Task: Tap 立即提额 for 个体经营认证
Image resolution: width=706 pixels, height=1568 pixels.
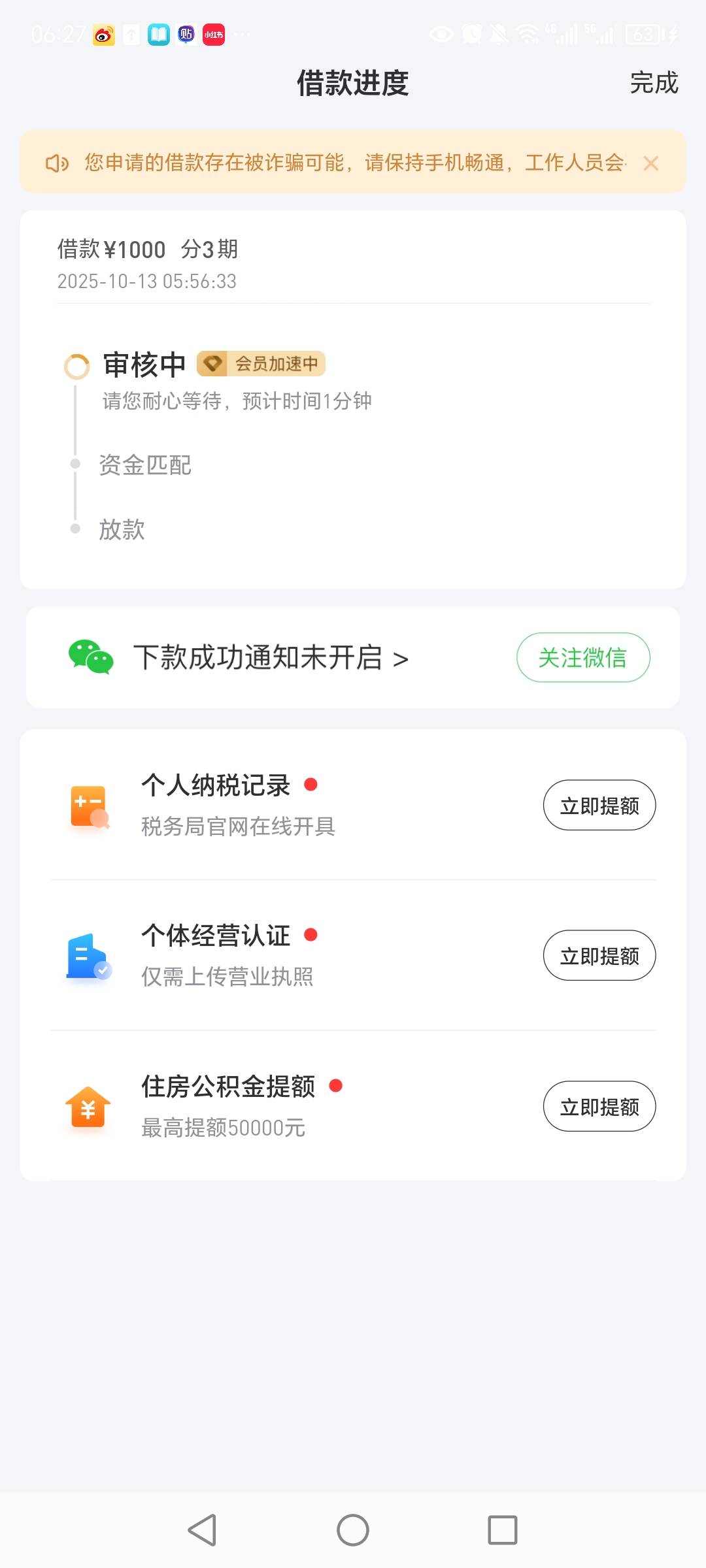Action: (599, 956)
